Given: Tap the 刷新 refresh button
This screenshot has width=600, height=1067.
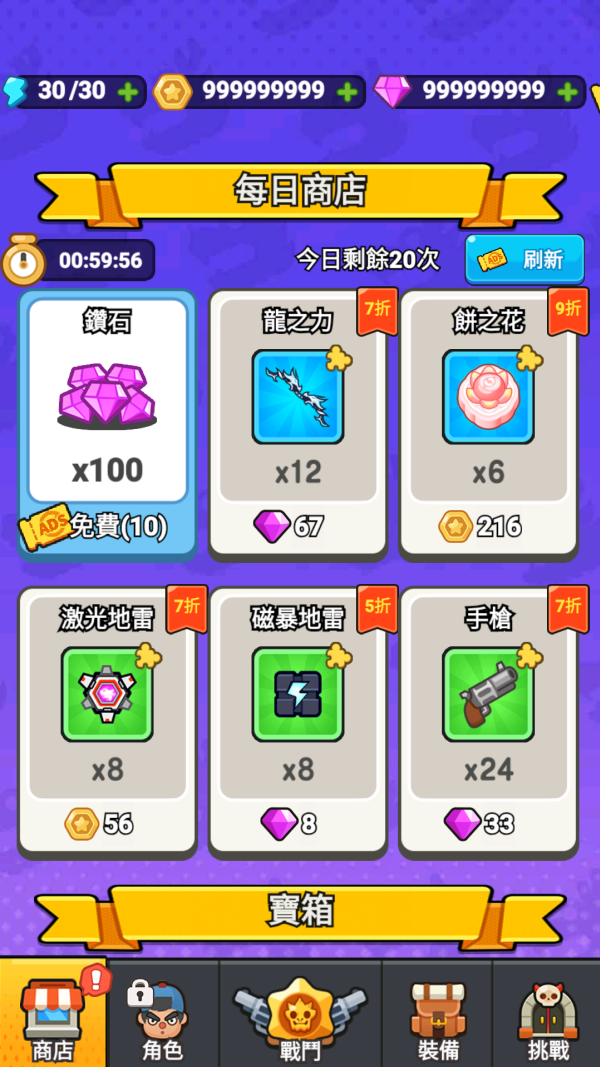Looking at the screenshot, I should pos(527,260).
